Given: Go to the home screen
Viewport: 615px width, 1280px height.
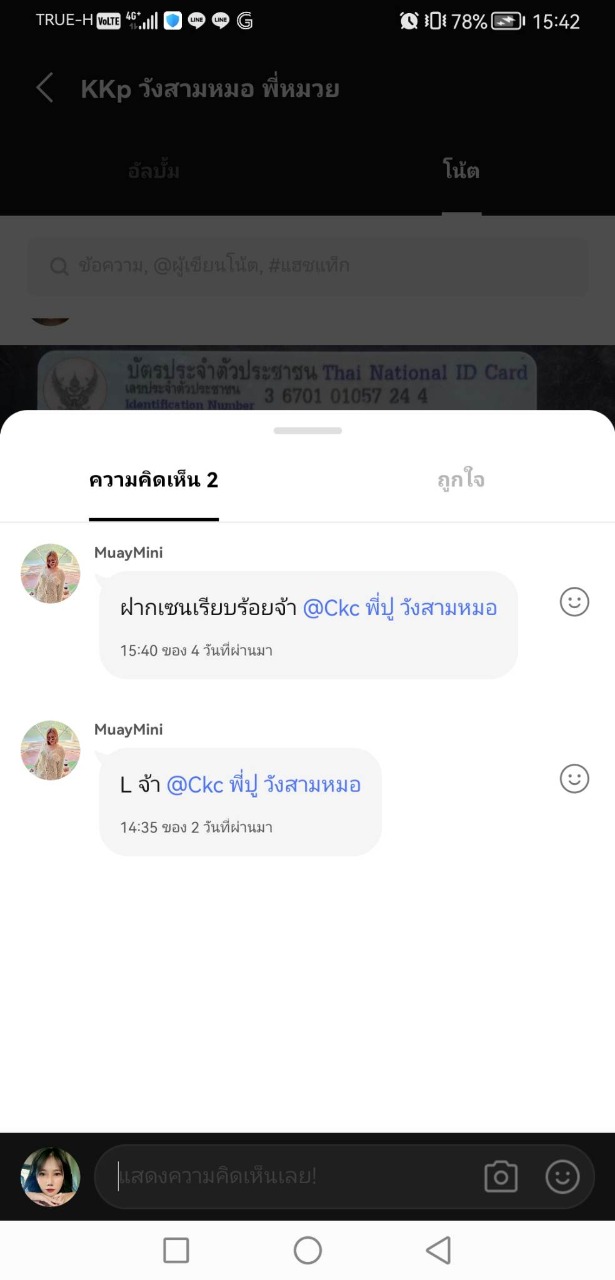Looking at the screenshot, I should click(307, 1250).
